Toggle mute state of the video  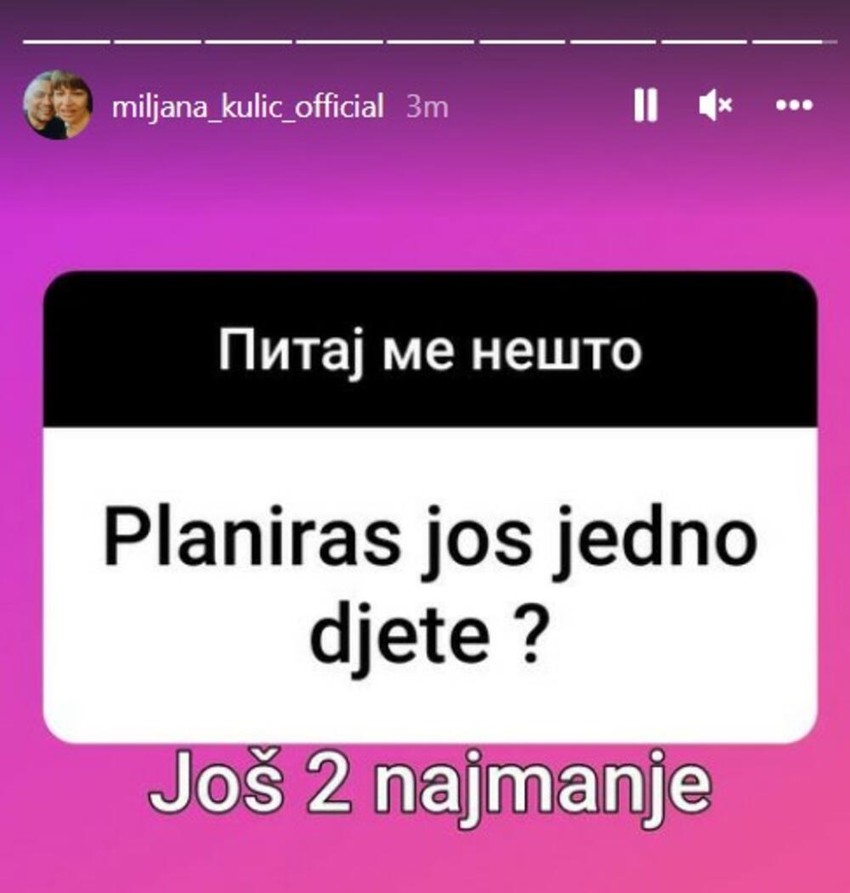[x=714, y=103]
